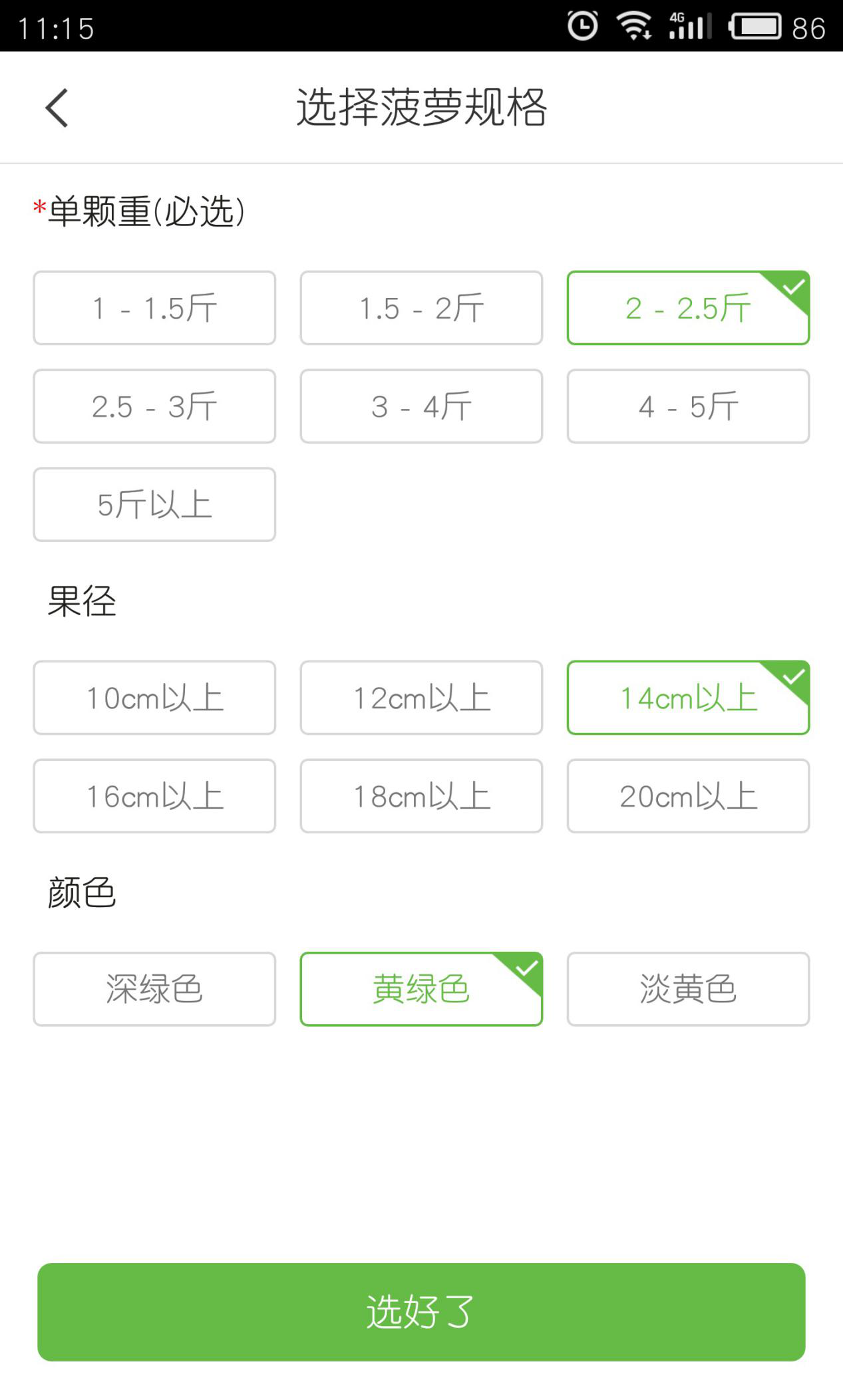
Task: Pick the 2.5 - 3斤 weight option
Action: pos(154,406)
